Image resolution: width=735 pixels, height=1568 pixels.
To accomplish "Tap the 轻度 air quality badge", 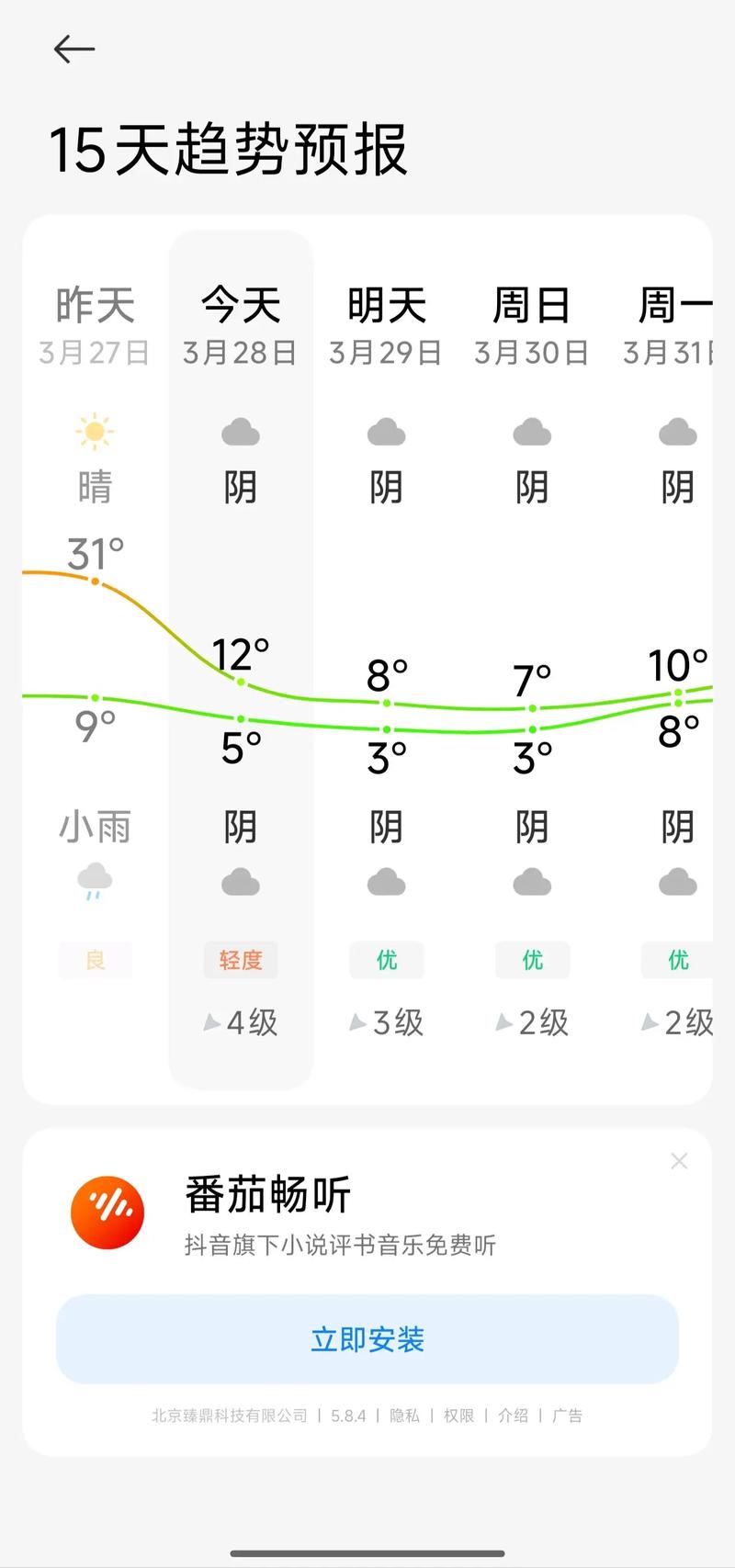I will point(240,960).
